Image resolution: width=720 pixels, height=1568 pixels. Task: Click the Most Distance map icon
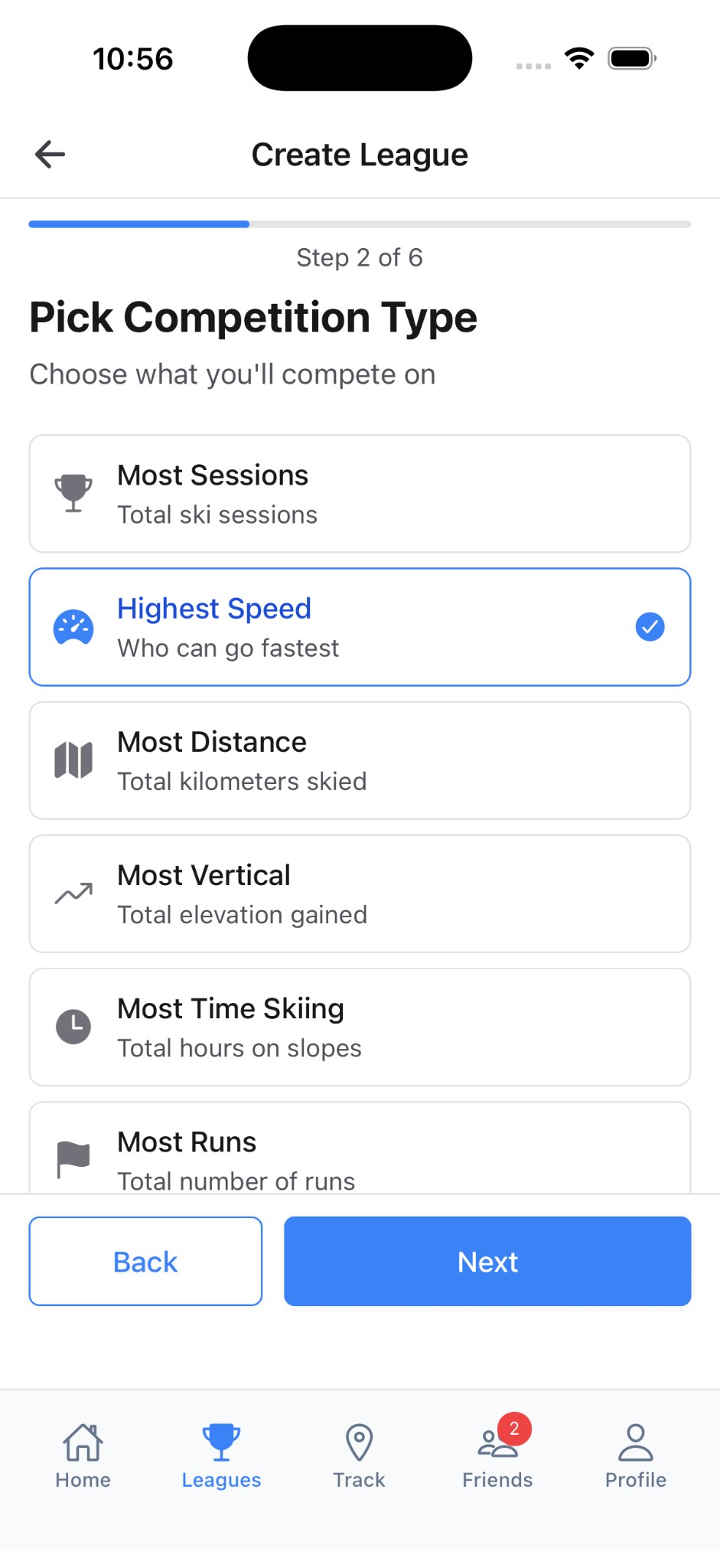[73, 759]
